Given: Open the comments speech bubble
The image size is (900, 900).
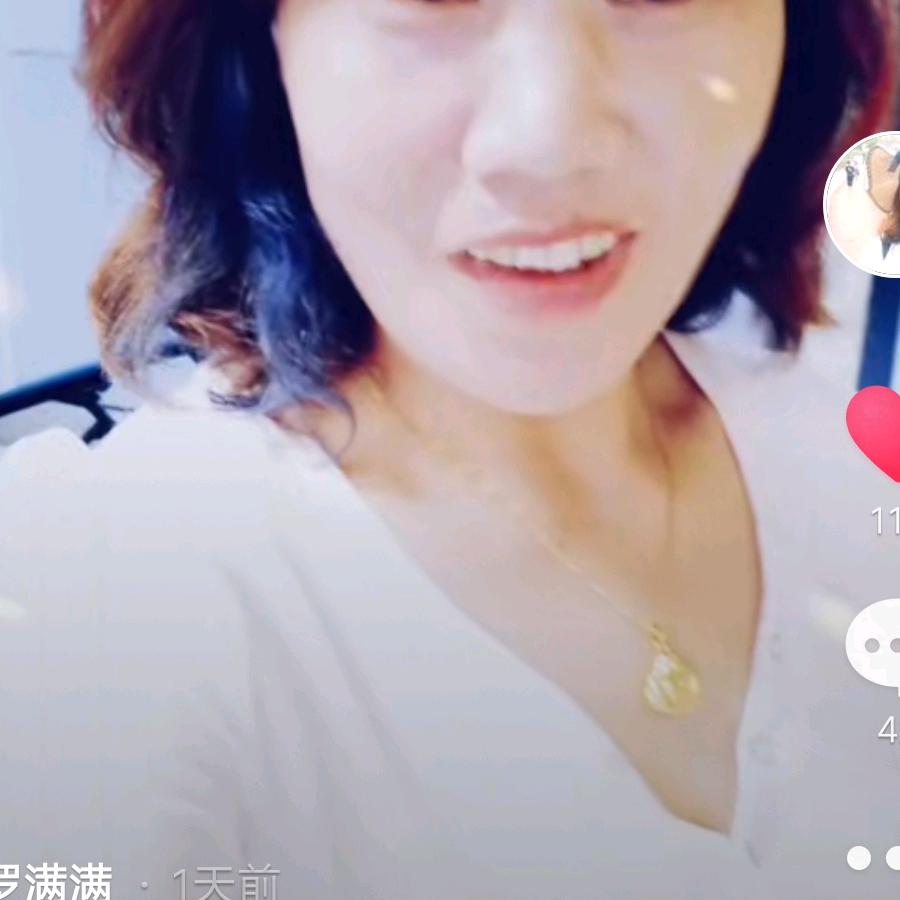Looking at the screenshot, I should (874, 646).
